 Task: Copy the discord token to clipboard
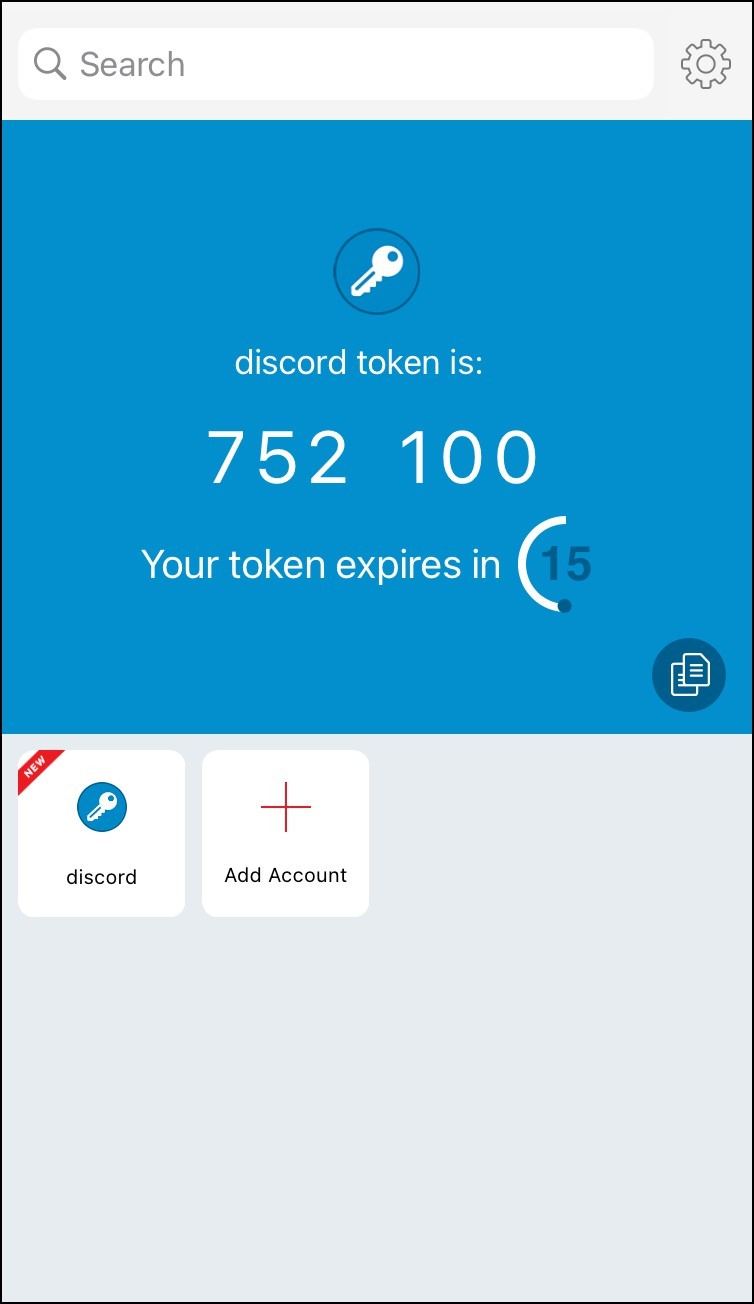tap(689, 674)
